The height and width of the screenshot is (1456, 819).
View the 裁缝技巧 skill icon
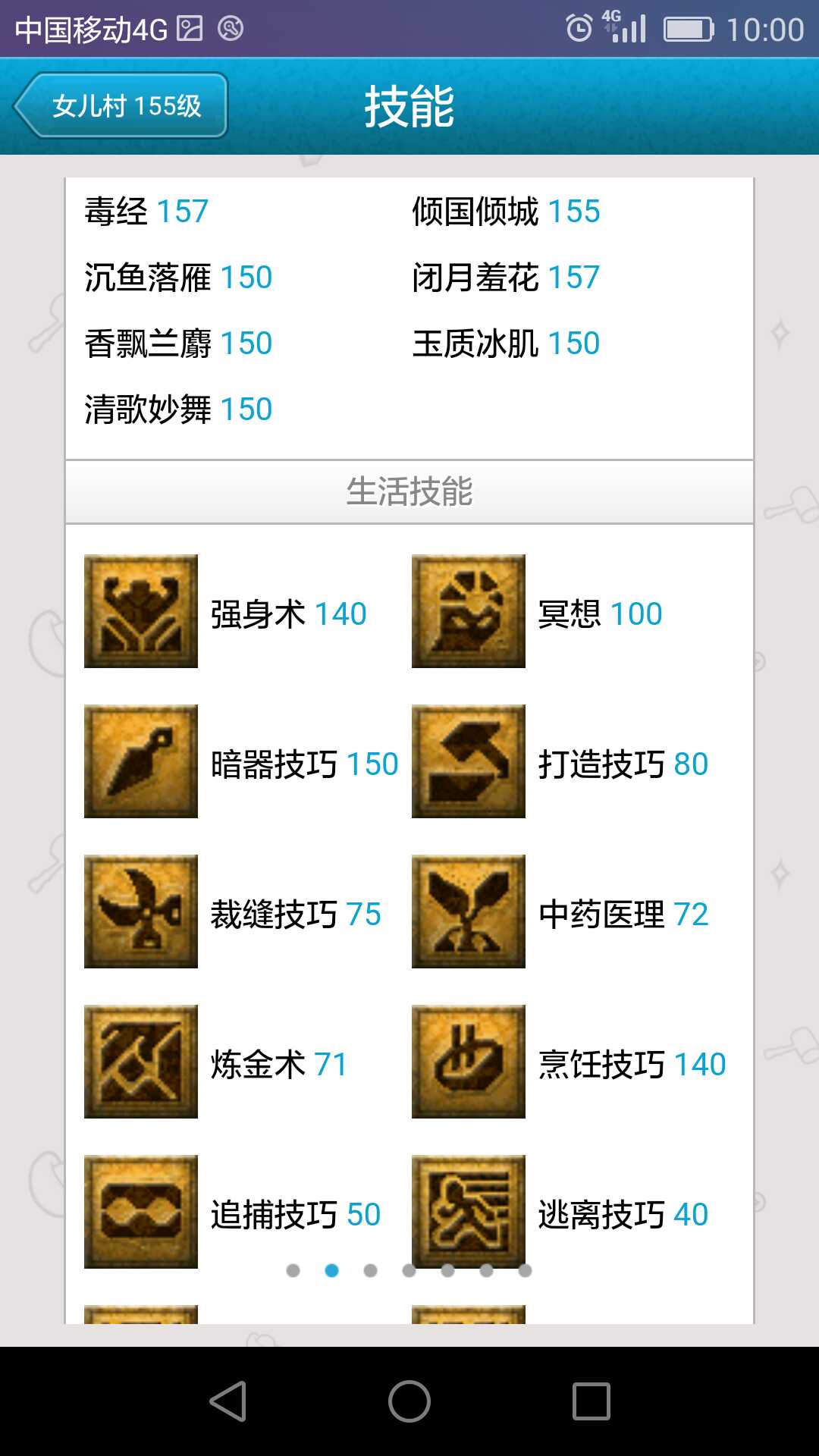tap(141, 912)
